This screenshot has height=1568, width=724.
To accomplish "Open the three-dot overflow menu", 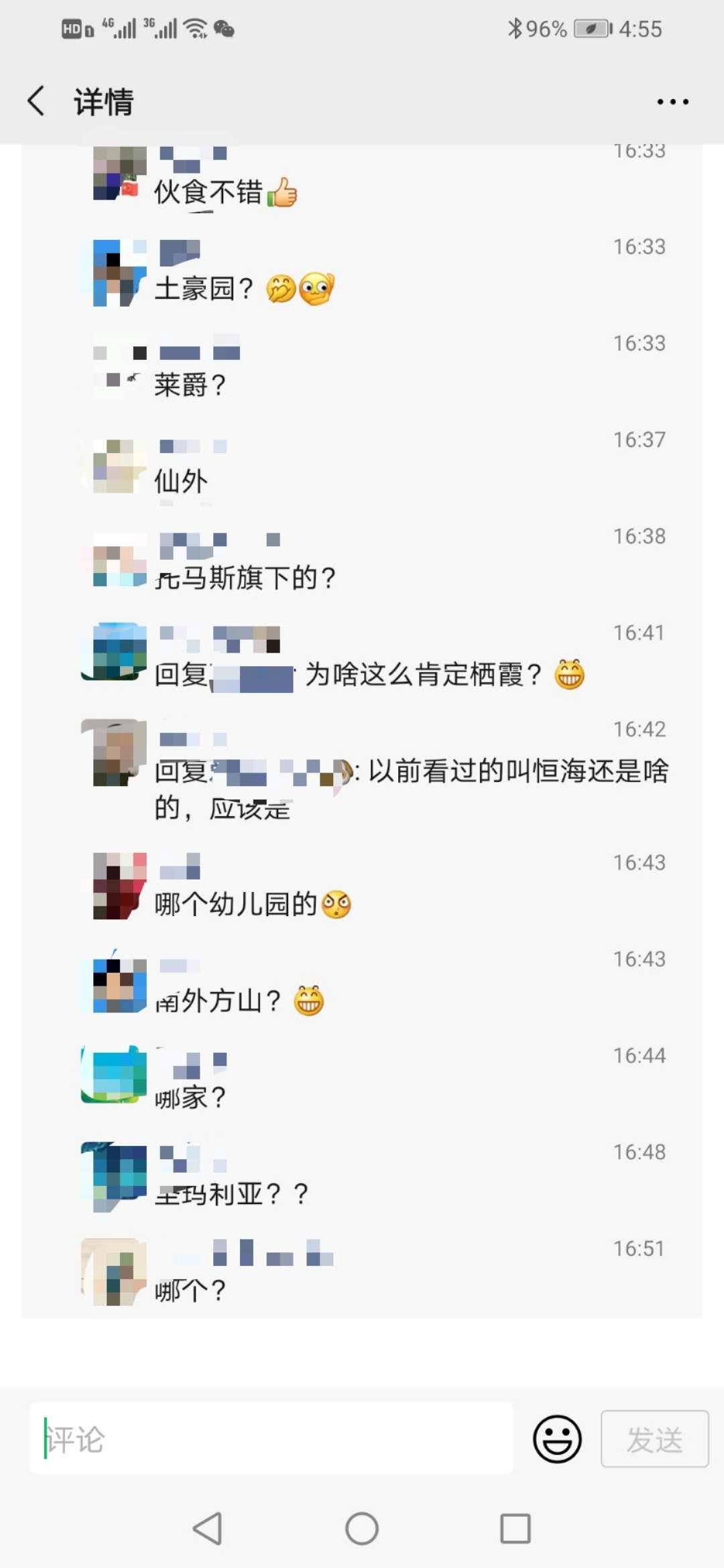I will (672, 102).
